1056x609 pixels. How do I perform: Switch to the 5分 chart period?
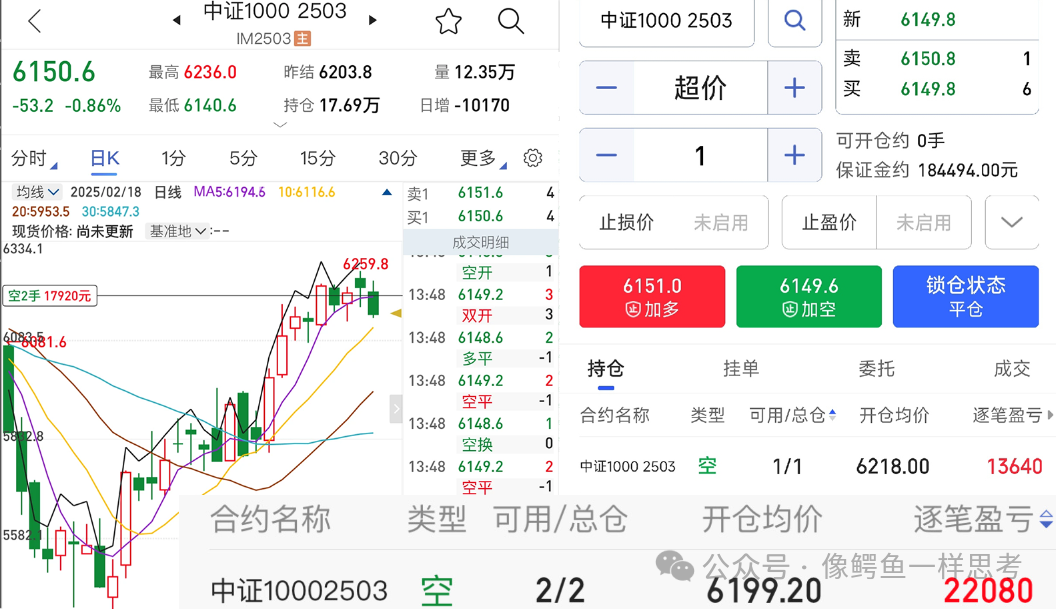point(243,158)
